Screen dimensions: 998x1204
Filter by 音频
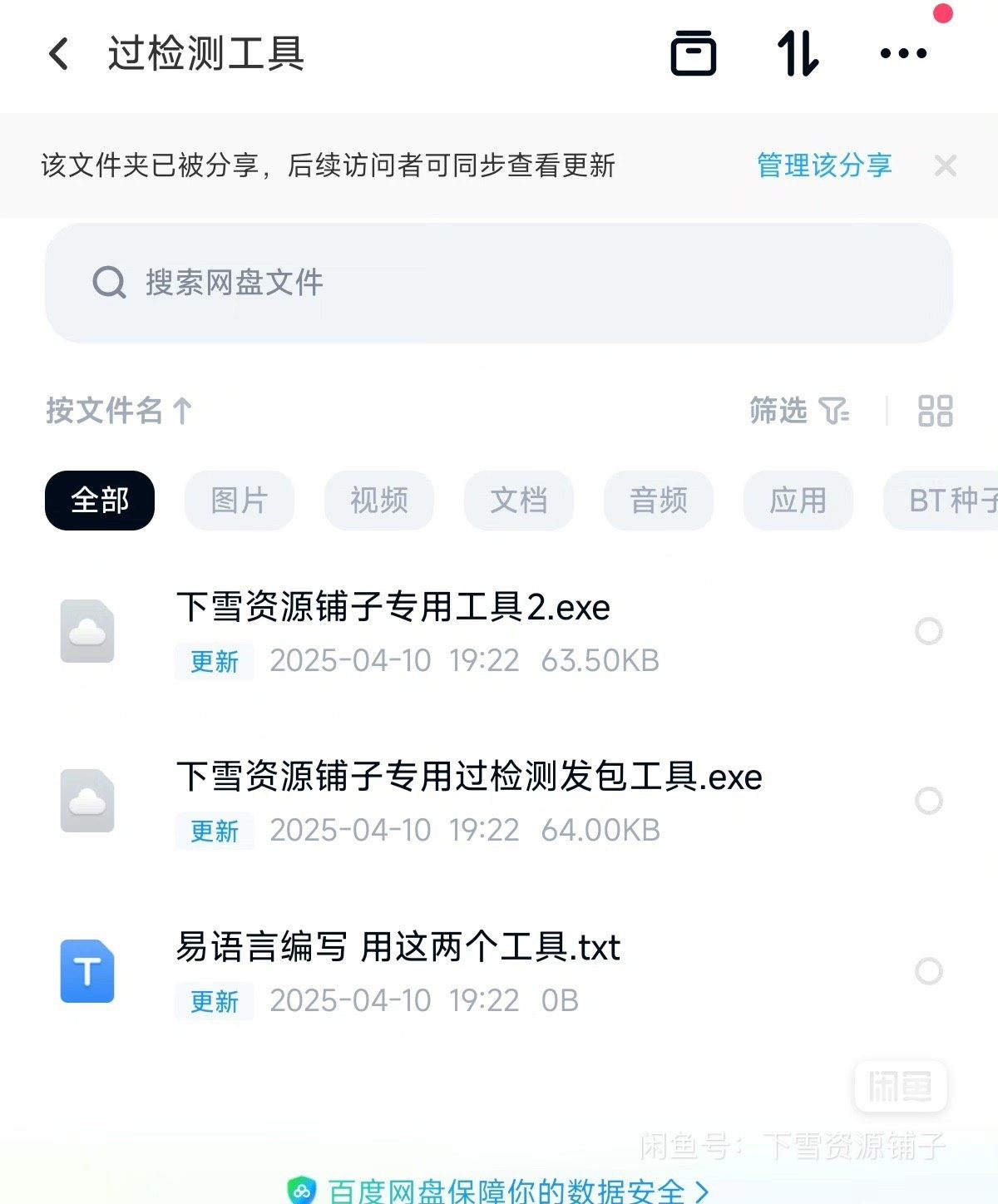click(659, 501)
